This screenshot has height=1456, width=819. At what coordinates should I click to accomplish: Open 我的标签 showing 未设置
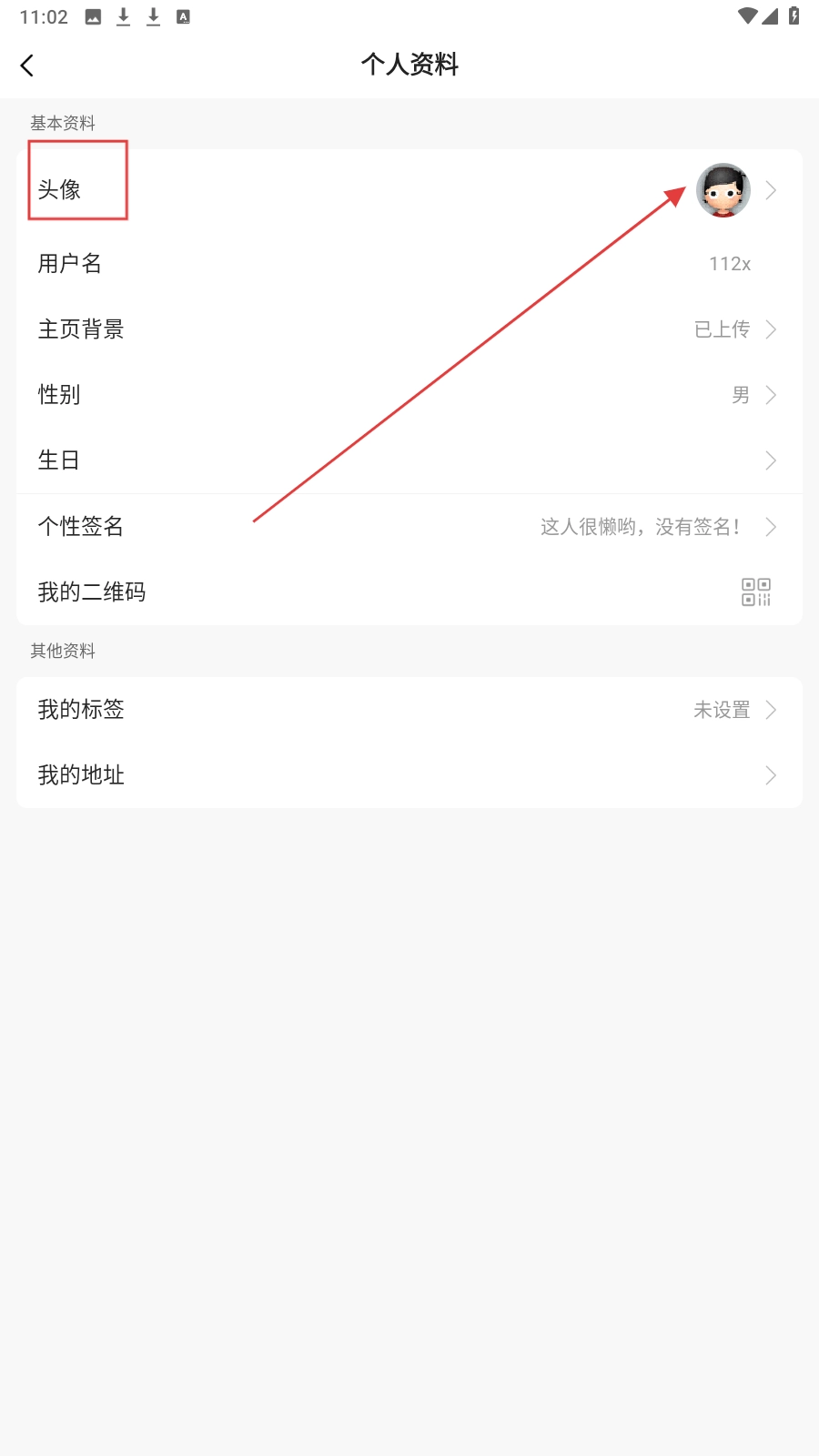point(409,710)
